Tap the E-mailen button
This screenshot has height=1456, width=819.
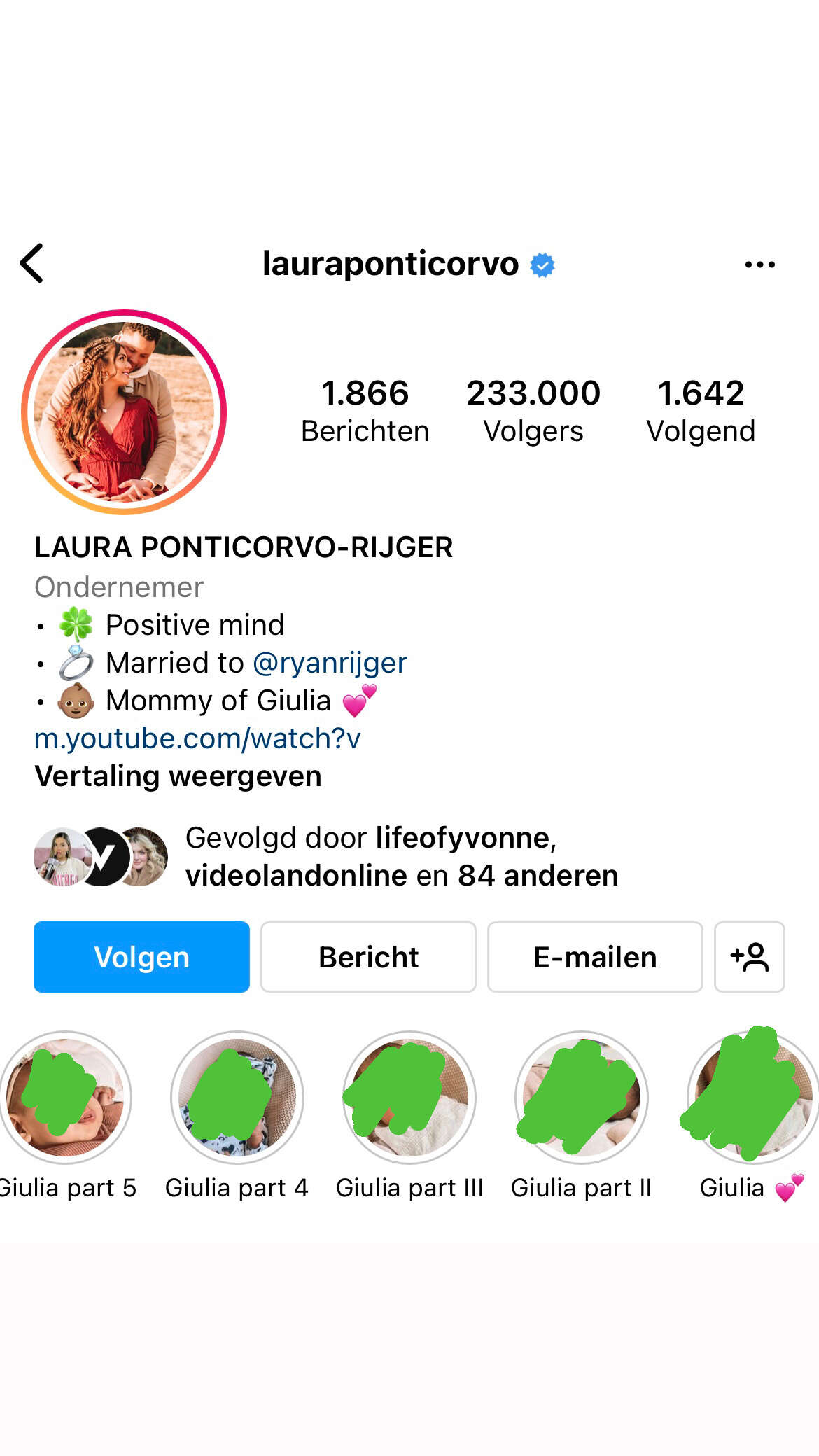click(x=595, y=957)
